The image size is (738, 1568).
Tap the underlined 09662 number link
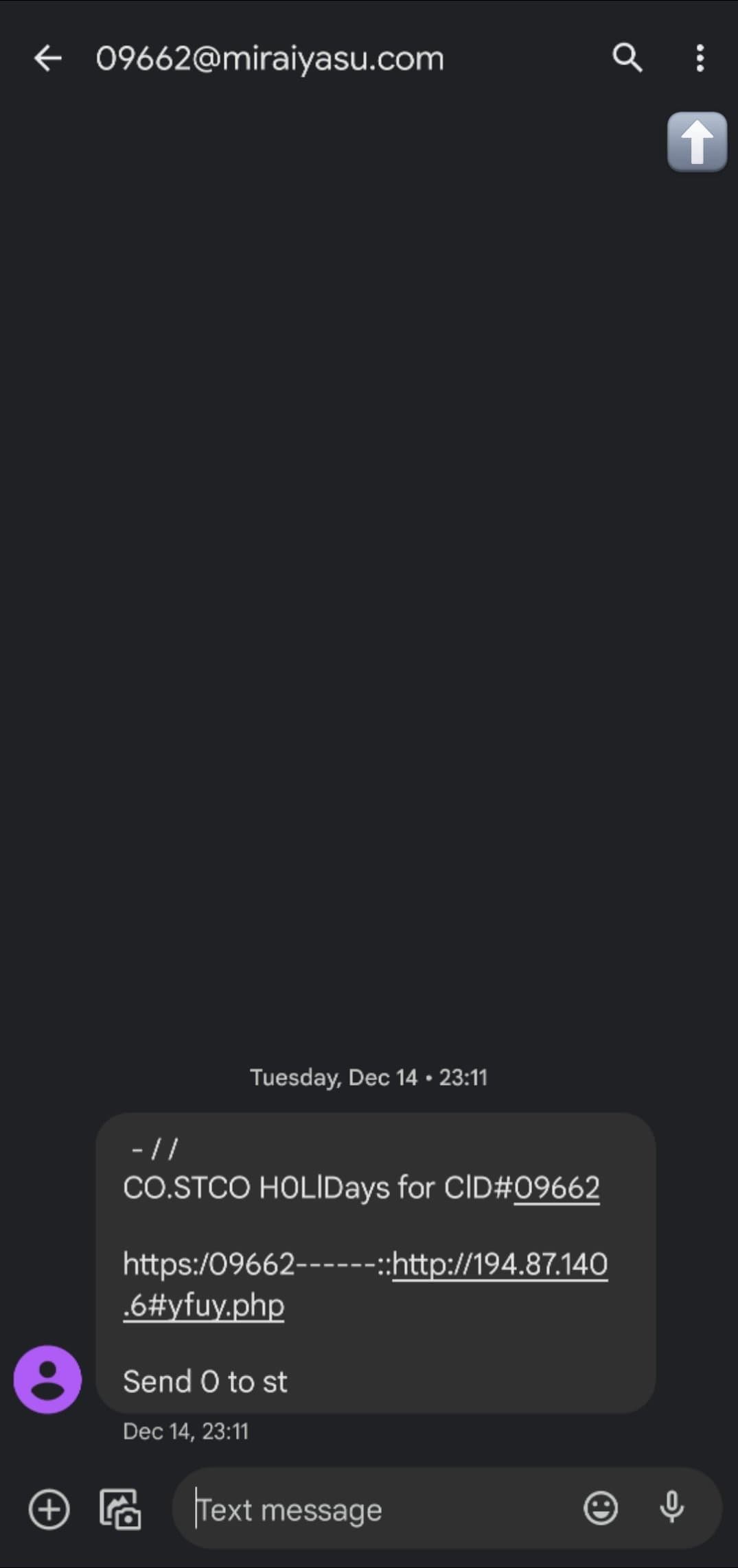click(x=556, y=1188)
